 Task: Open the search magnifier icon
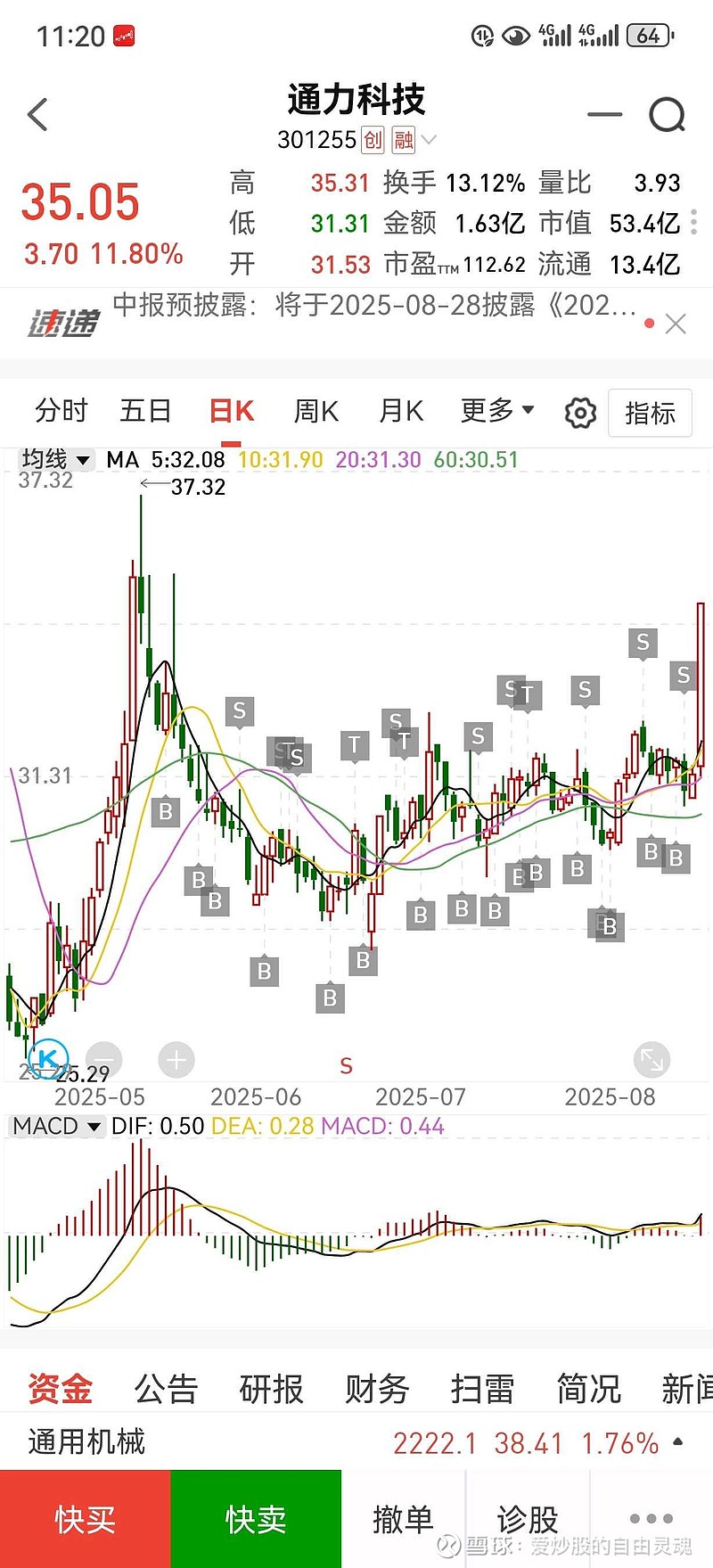[667, 115]
